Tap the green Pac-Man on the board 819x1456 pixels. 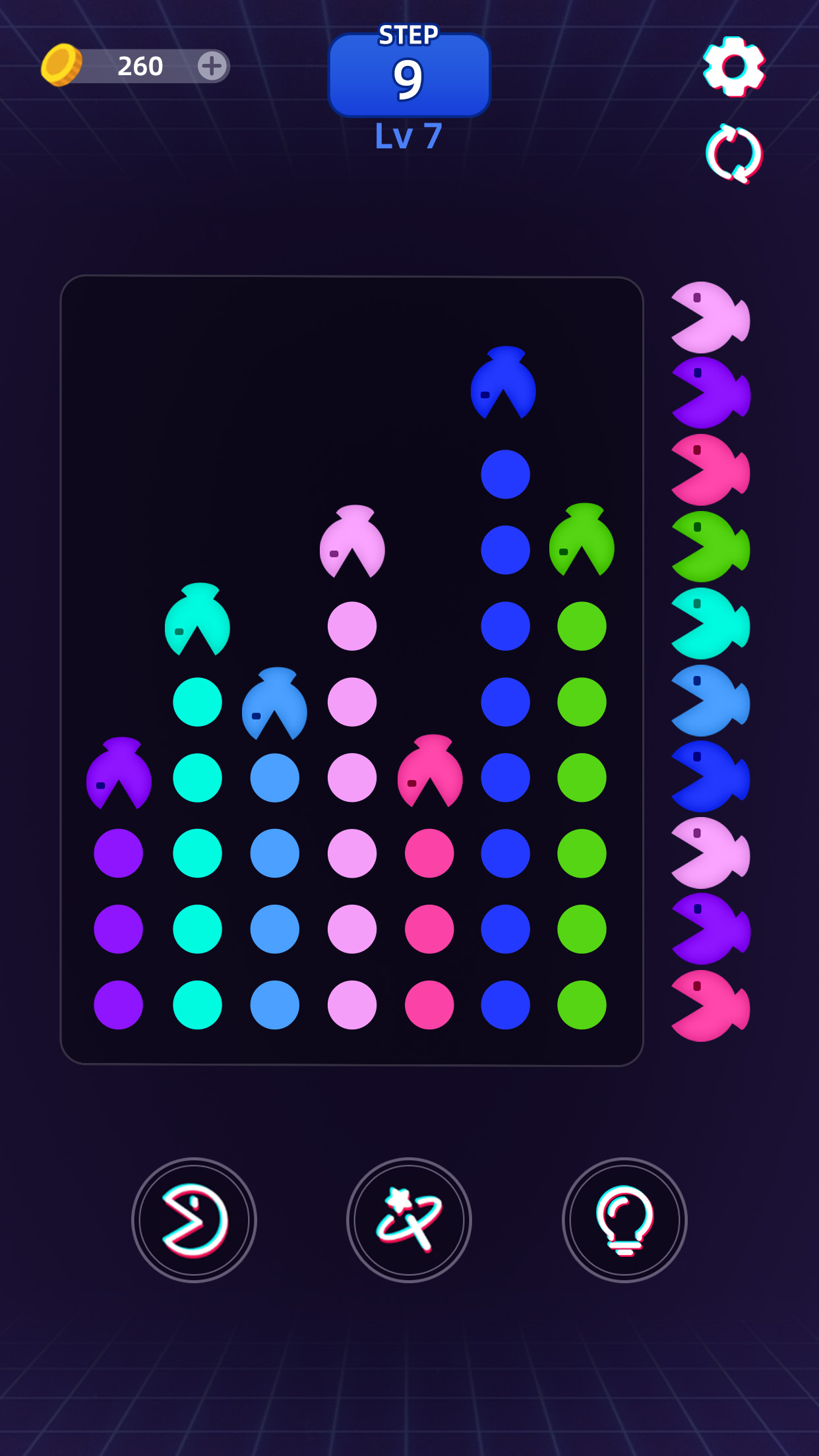point(582,541)
